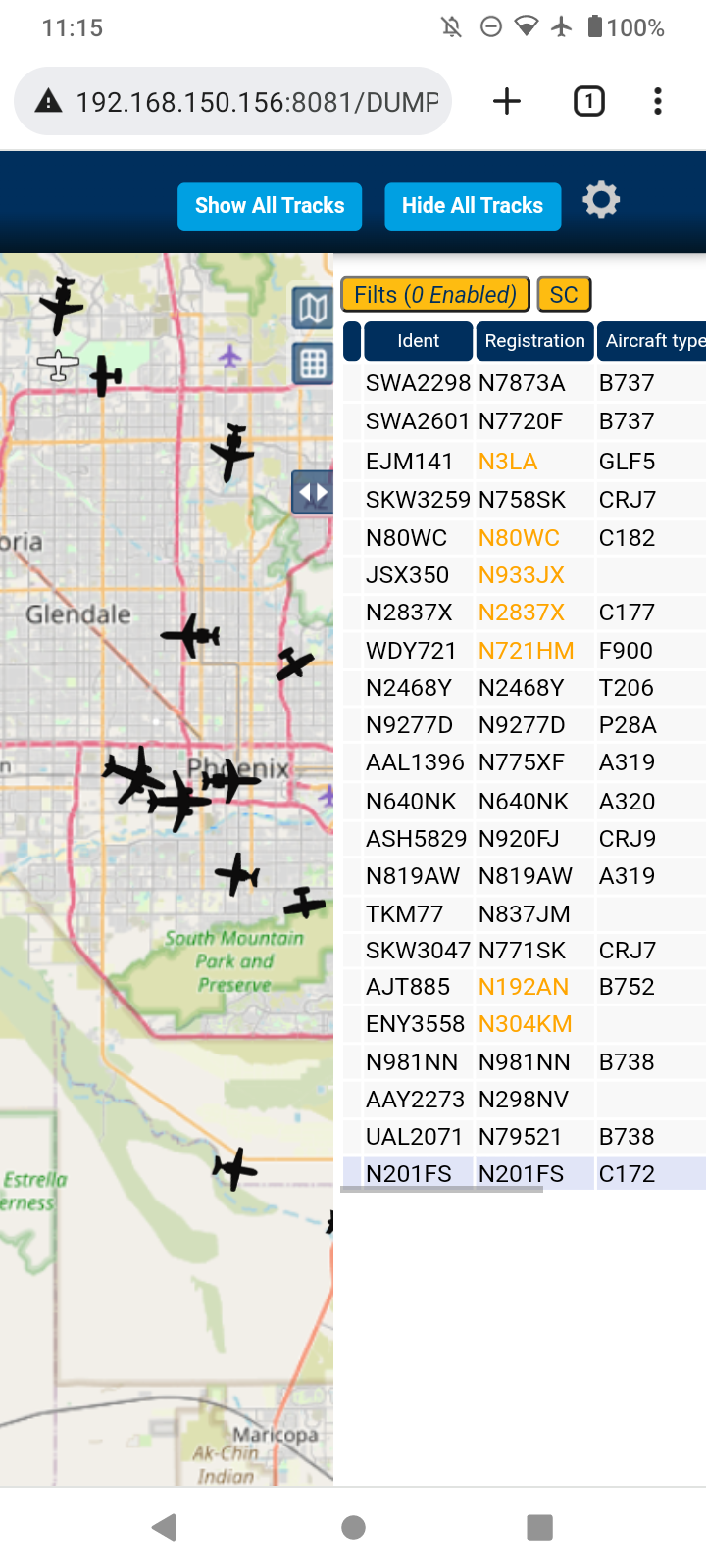Toggle the map grid overlay

click(x=313, y=364)
